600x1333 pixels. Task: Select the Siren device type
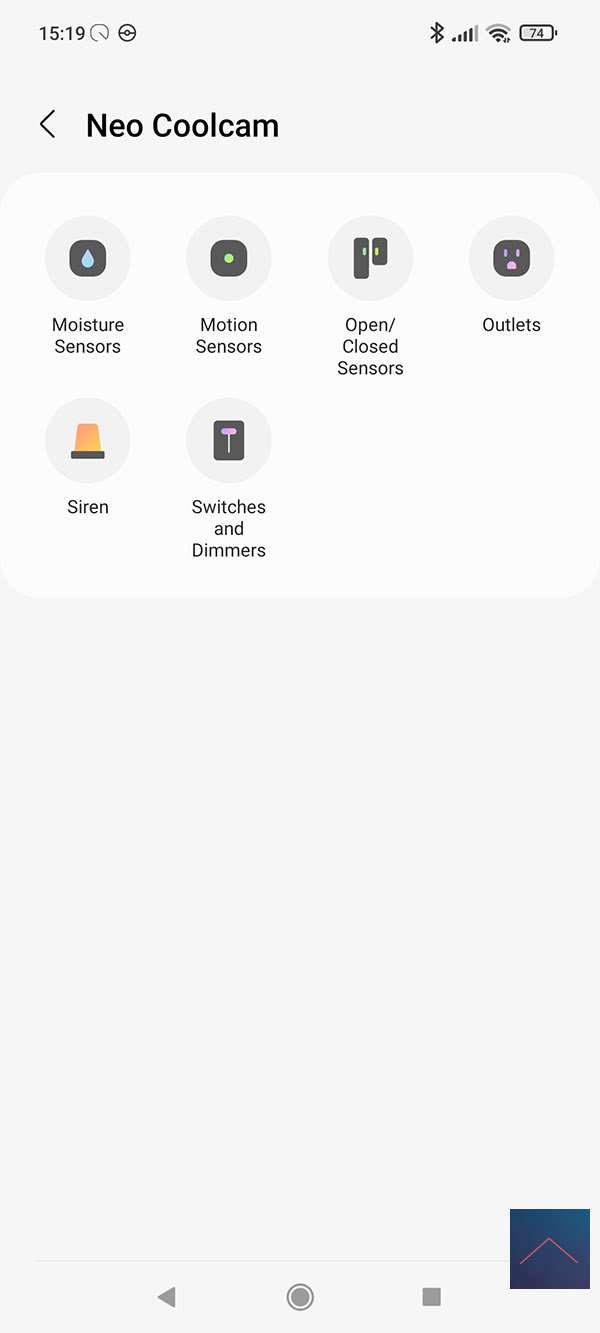pyautogui.click(x=88, y=441)
